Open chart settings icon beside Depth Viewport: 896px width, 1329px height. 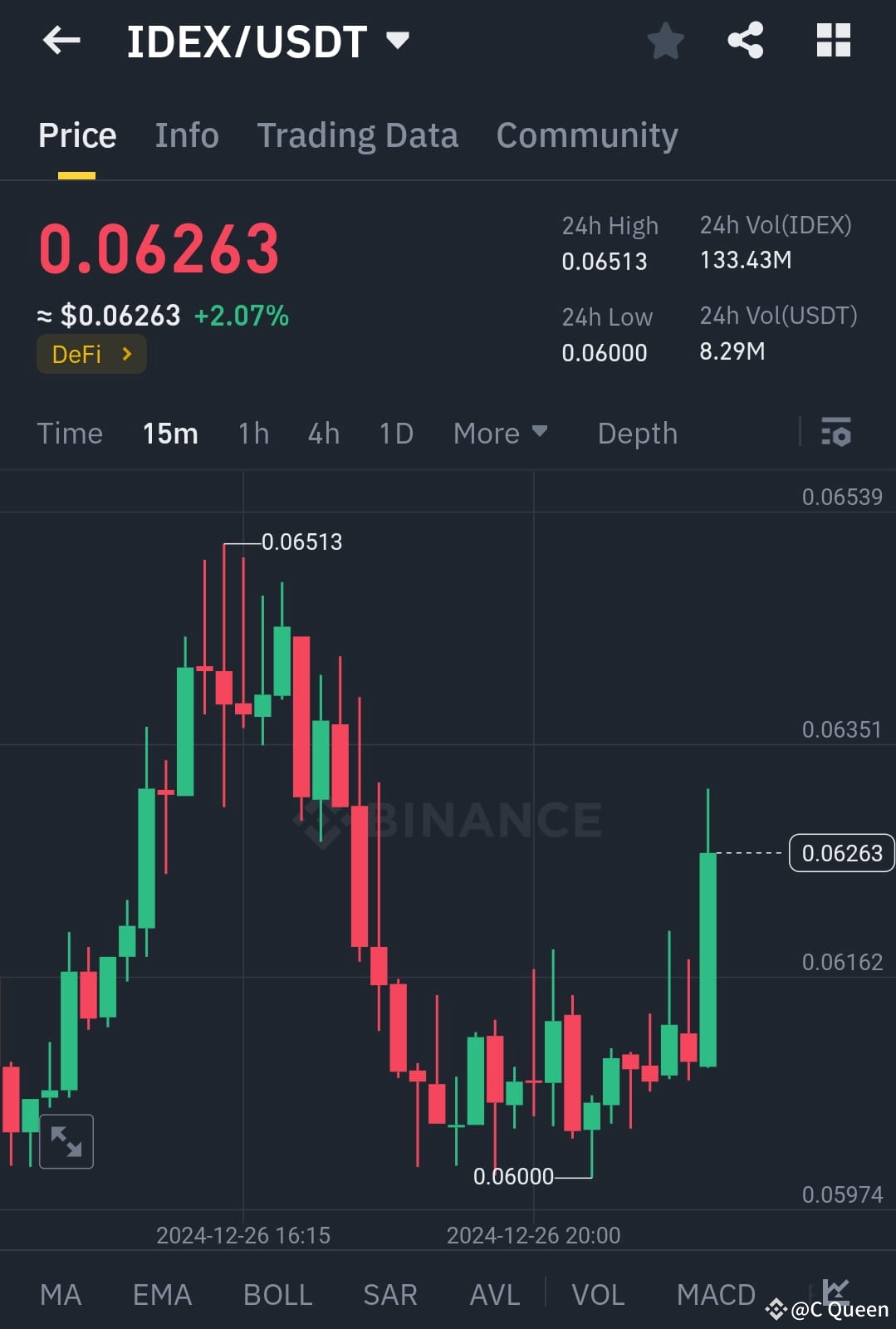point(836,433)
